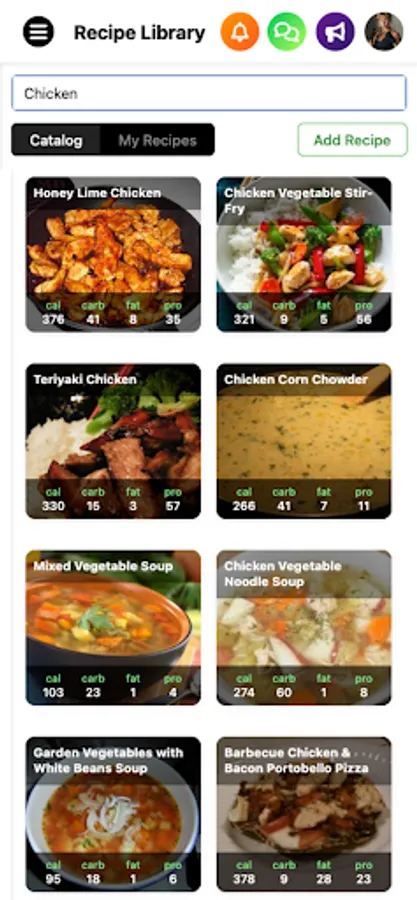Open the Chicken Corn Chowder card

304,441
